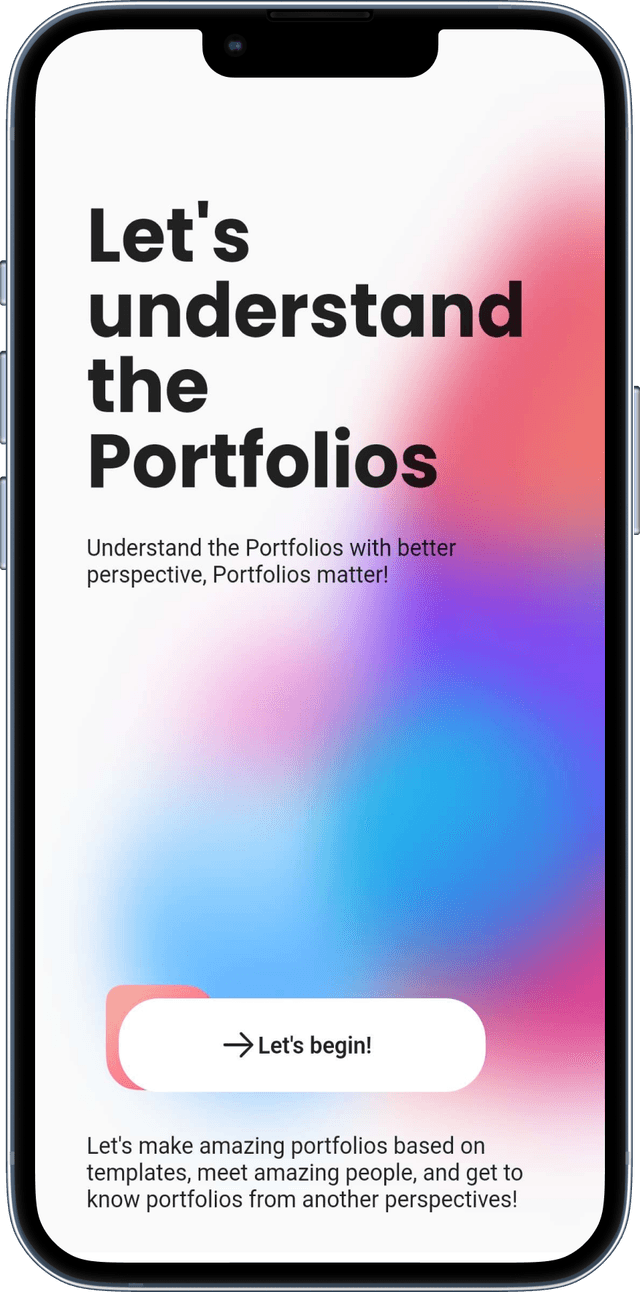Tap the Let's begin! button
Image resolution: width=640 pixels, height=1292 pixels.
point(301,1045)
